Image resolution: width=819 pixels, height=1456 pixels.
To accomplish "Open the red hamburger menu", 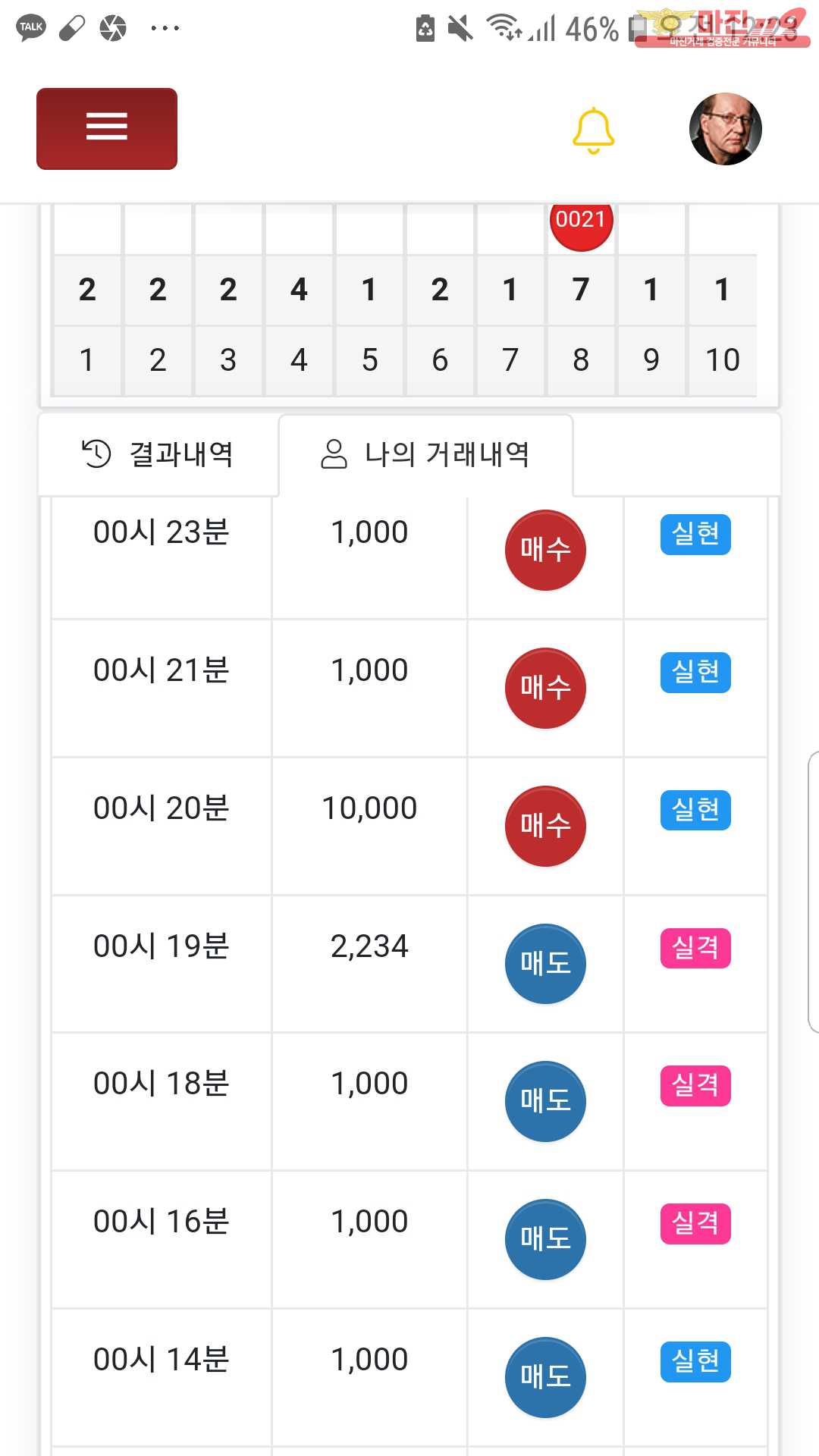I will point(107,128).
